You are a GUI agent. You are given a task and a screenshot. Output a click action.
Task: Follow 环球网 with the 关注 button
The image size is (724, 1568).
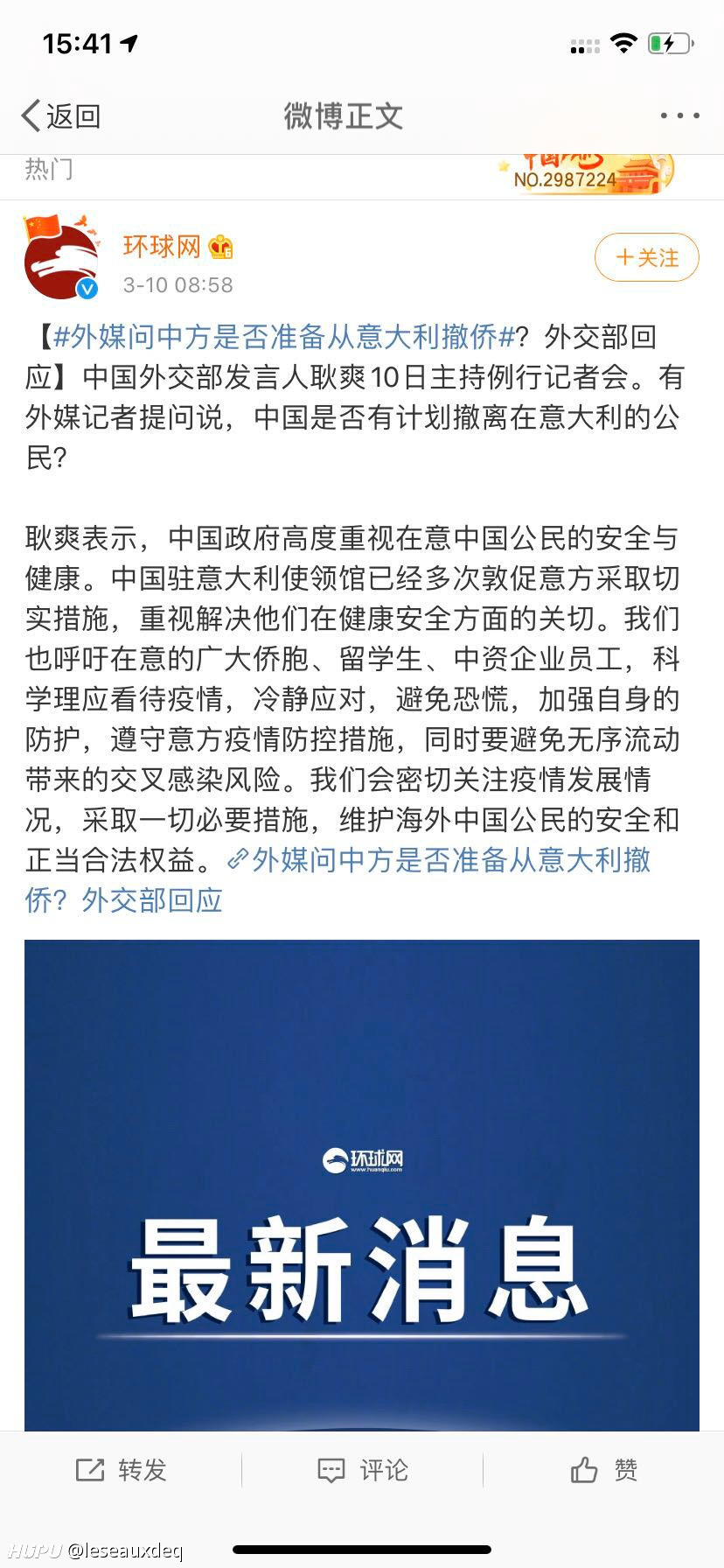[647, 257]
